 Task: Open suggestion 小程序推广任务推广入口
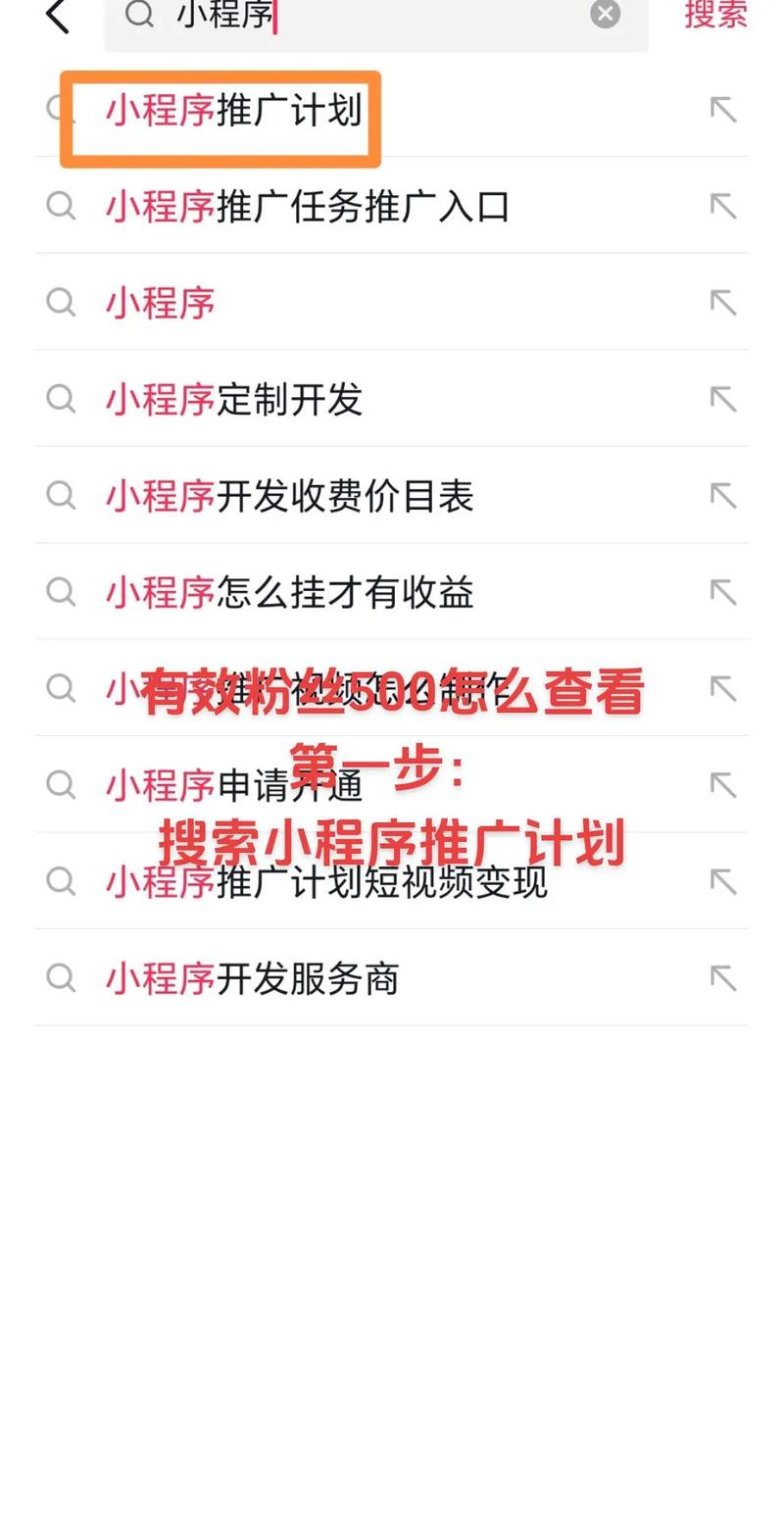point(308,207)
